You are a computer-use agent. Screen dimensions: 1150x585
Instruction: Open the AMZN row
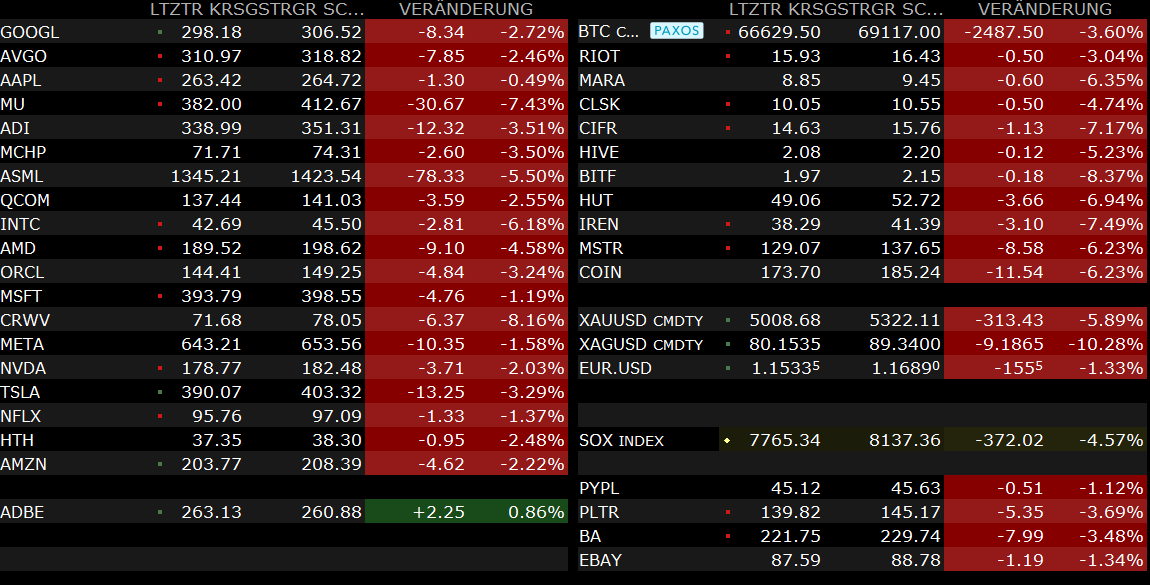tap(23, 464)
